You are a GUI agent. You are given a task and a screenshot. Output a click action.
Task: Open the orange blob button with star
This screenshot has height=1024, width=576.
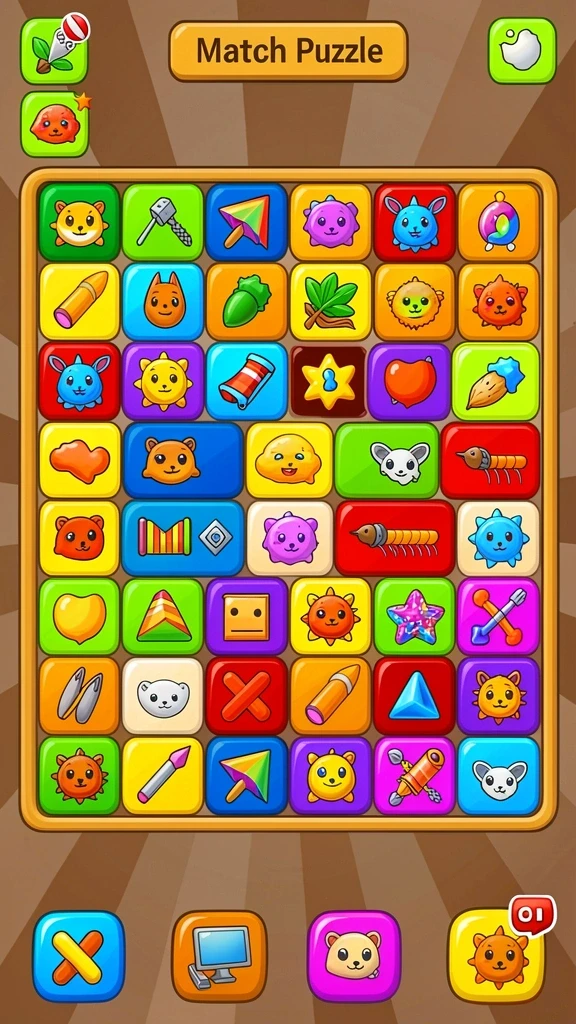tap(55, 124)
